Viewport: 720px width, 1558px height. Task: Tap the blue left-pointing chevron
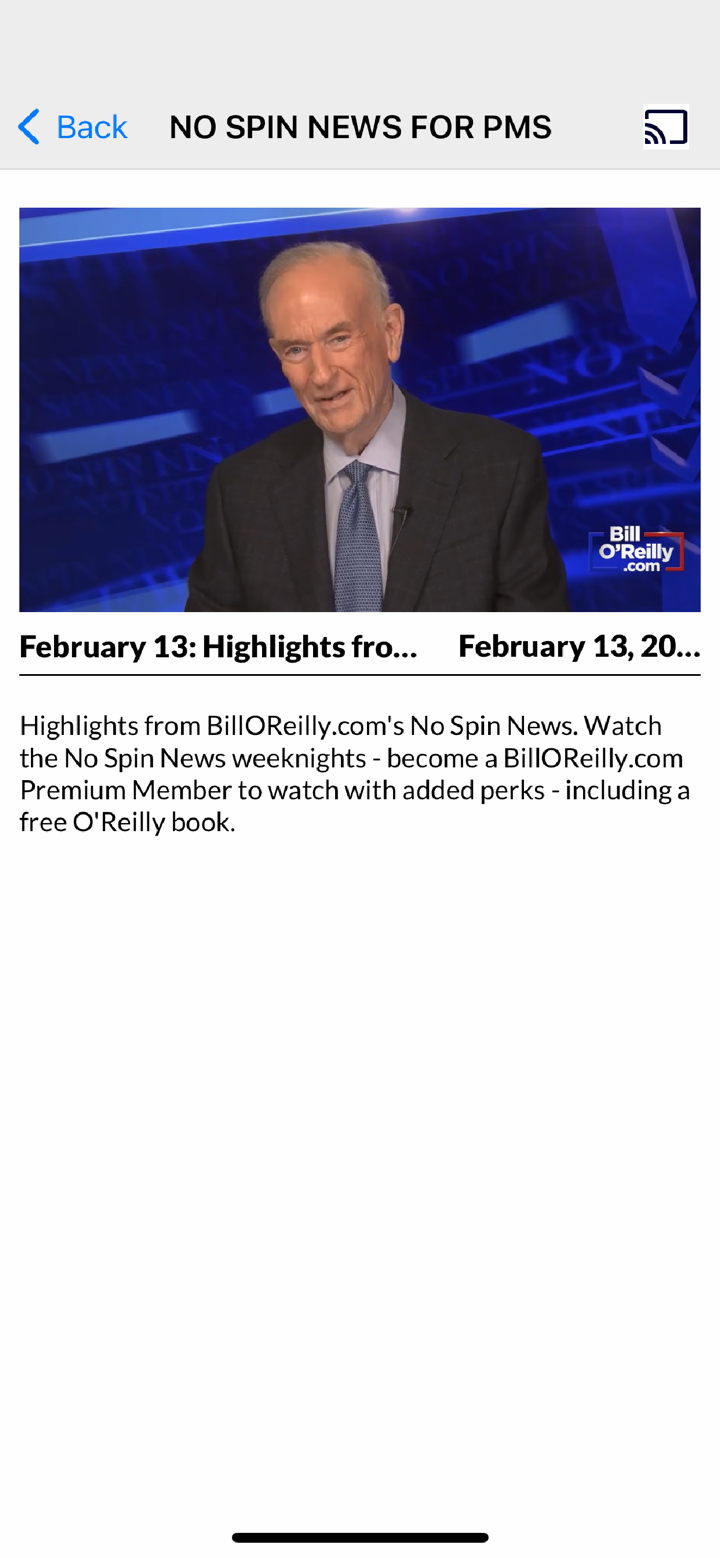coord(27,126)
